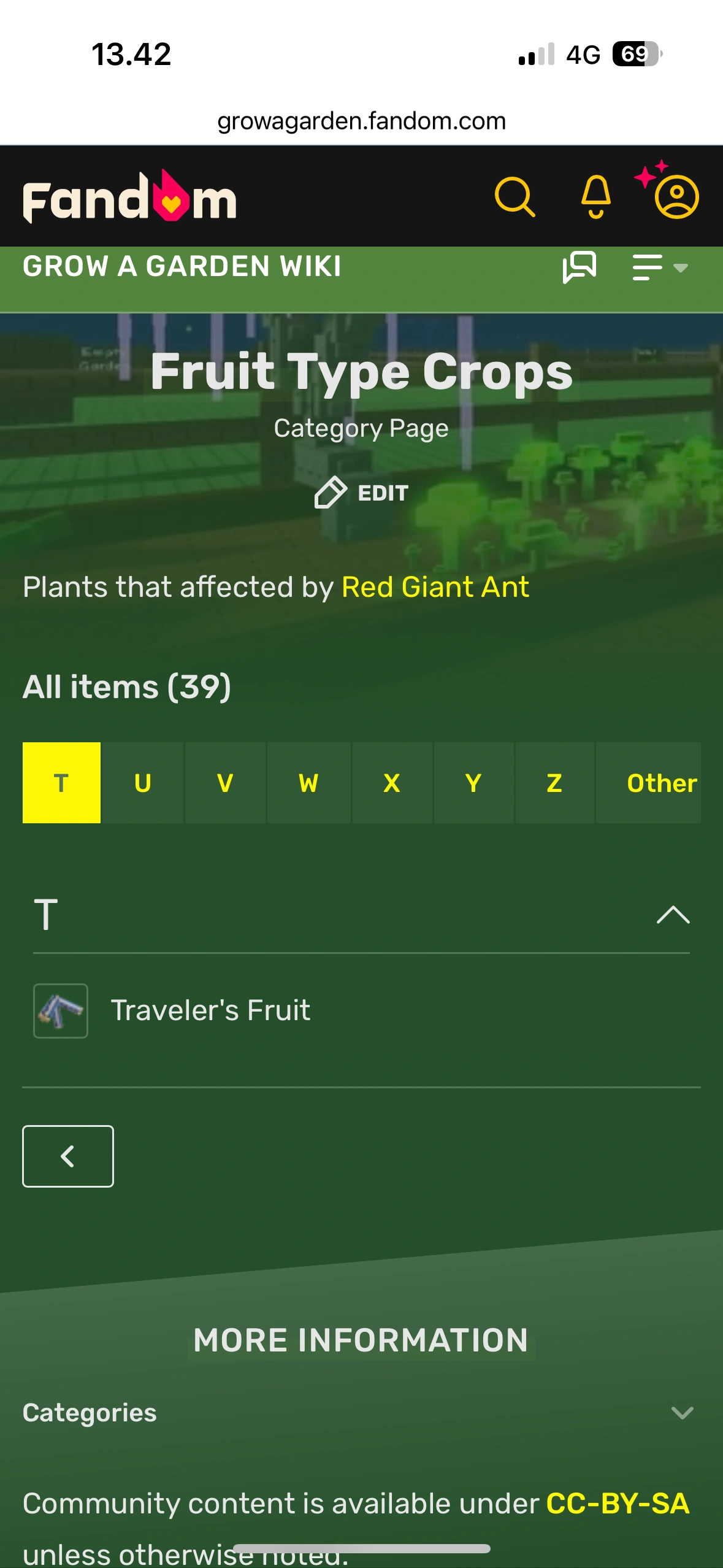Go to the previous page of items
Viewport: 723px width, 1568px height.
(68, 1156)
